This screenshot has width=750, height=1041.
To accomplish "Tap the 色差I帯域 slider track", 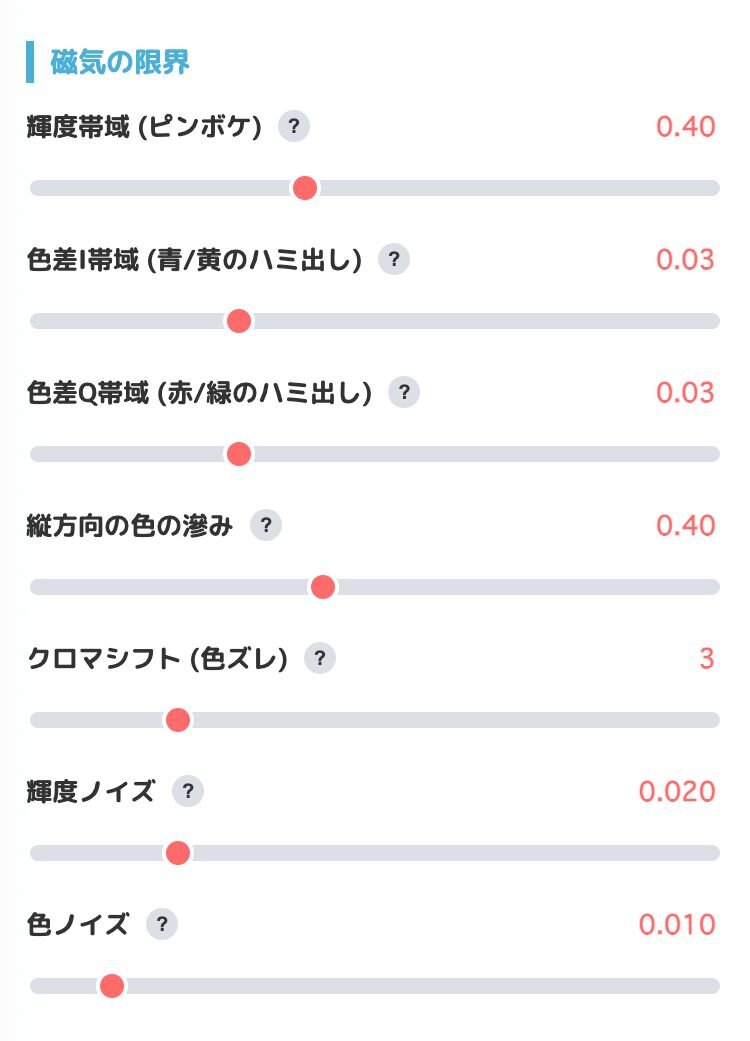I will click(375, 321).
